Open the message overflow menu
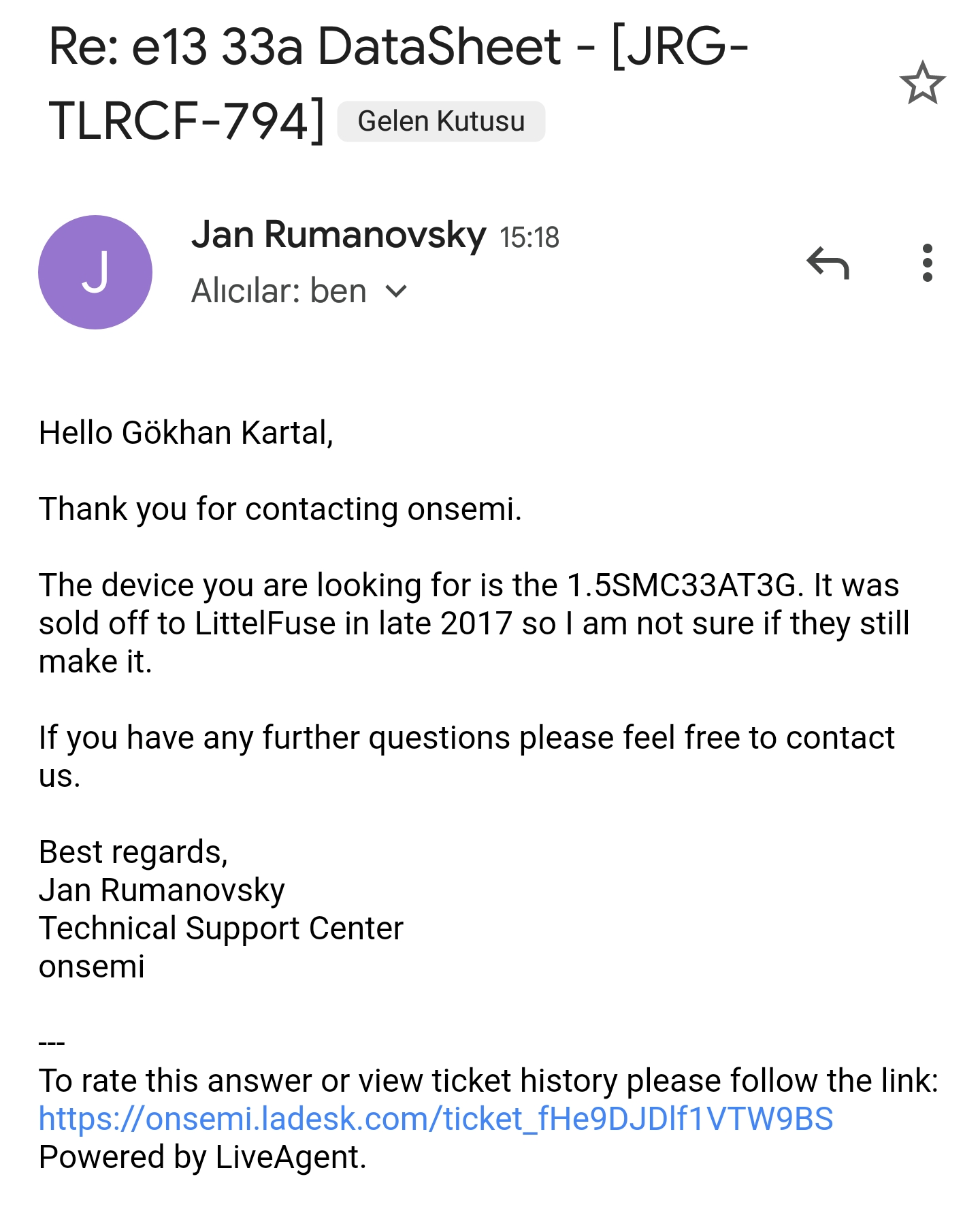980x1215 pixels. pyautogui.click(x=927, y=263)
